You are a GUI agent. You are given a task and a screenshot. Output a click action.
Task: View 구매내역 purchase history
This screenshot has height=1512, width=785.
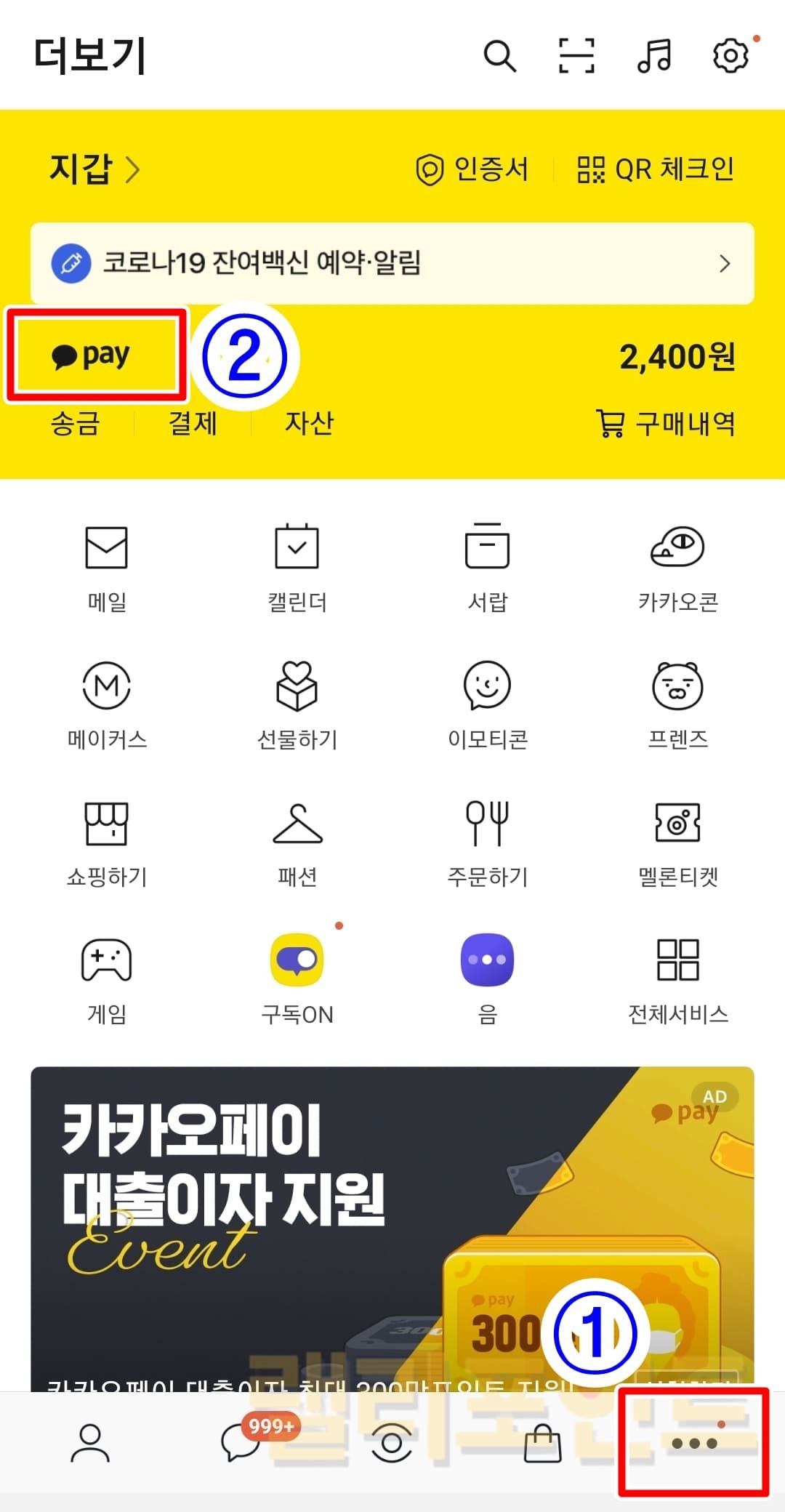coord(666,423)
